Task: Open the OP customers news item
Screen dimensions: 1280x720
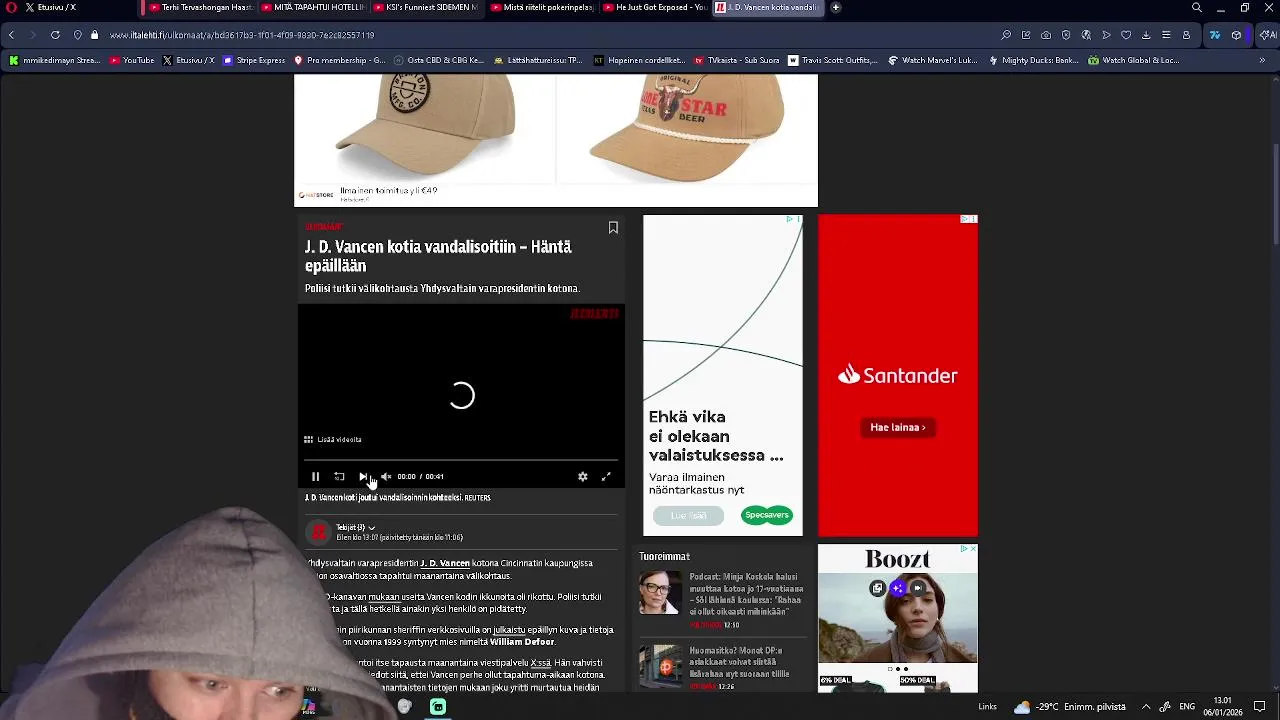Action: point(745,662)
